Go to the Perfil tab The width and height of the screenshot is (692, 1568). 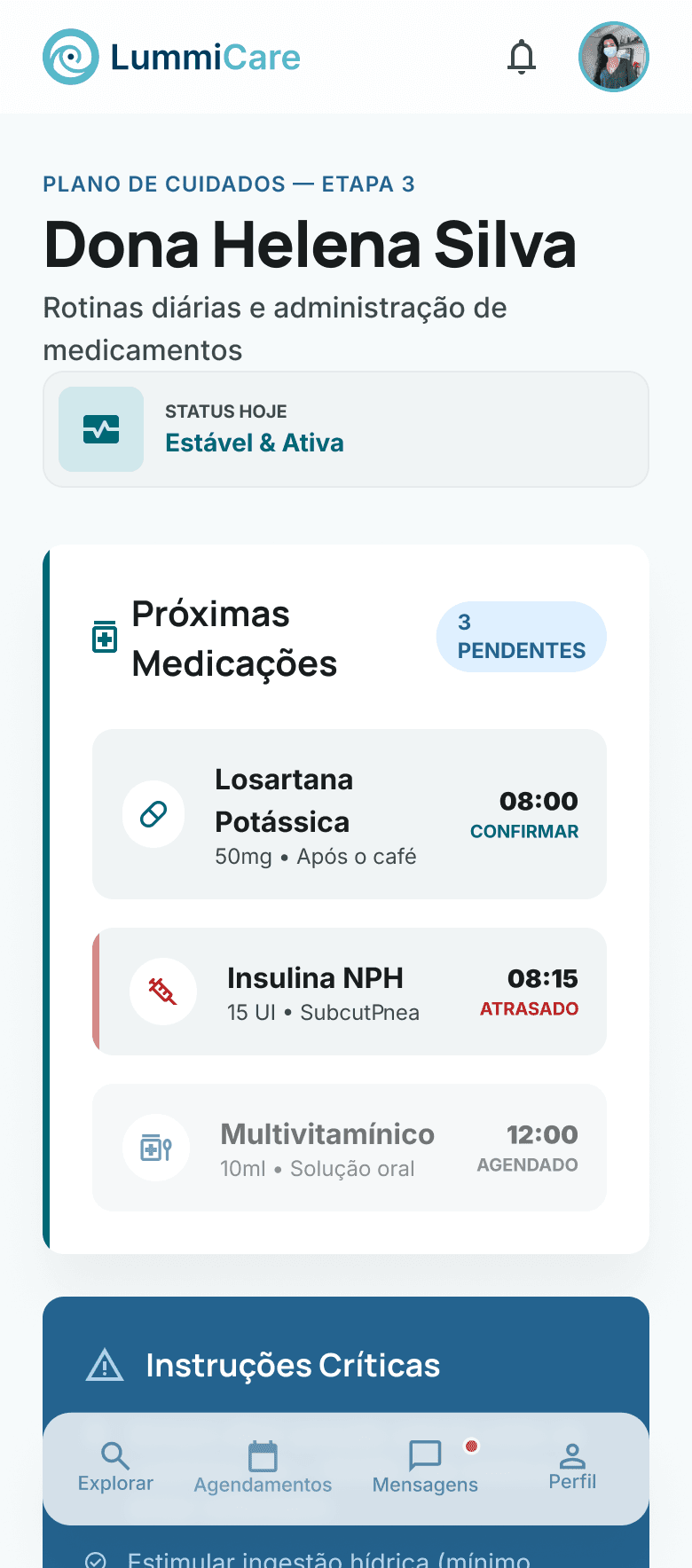[x=572, y=1468]
